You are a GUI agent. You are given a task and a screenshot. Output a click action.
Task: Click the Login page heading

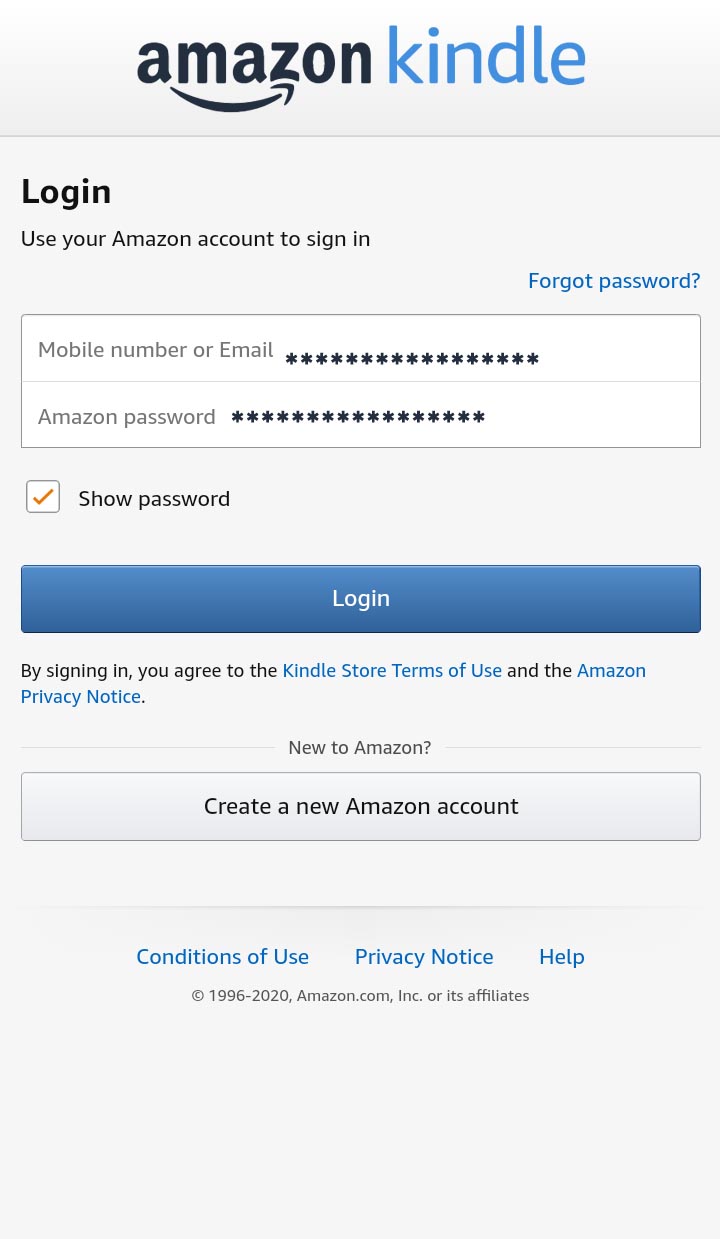[x=66, y=191]
